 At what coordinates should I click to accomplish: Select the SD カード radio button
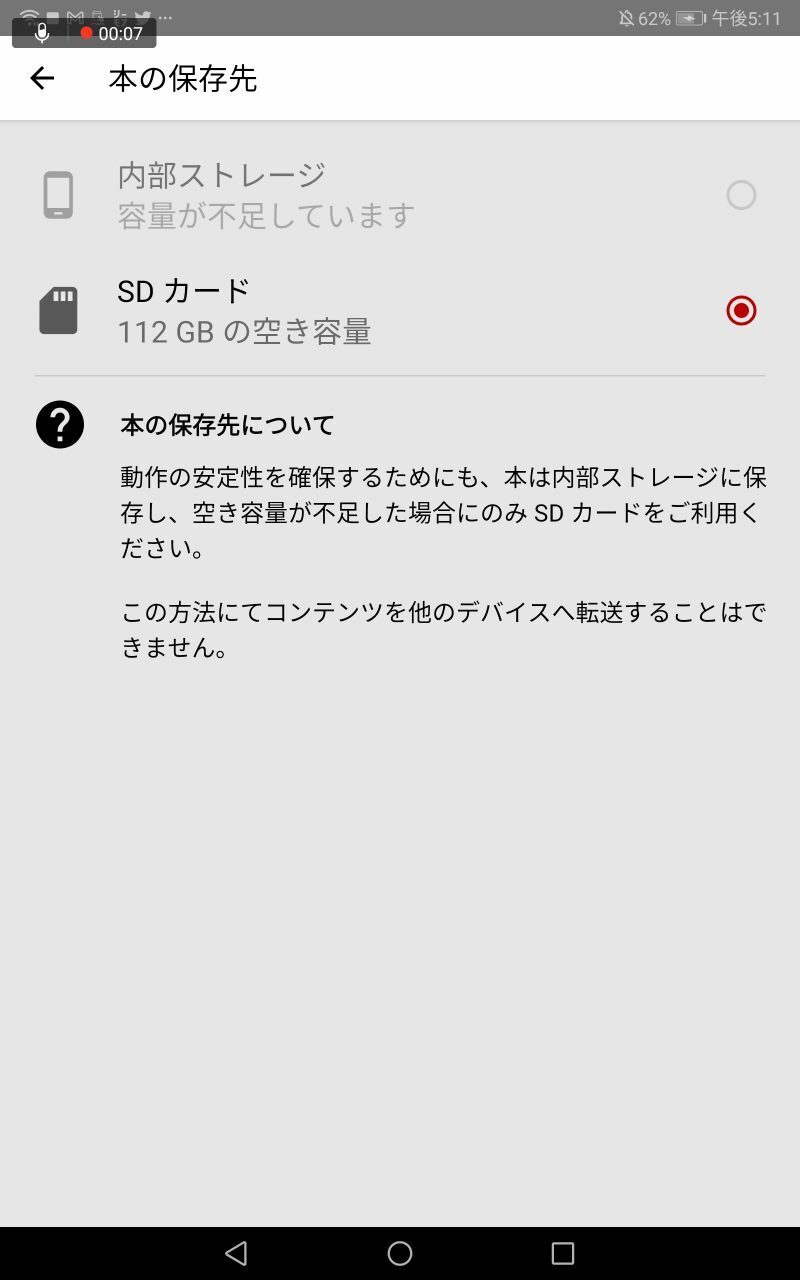pyautogui.click(x=741, y=311)
